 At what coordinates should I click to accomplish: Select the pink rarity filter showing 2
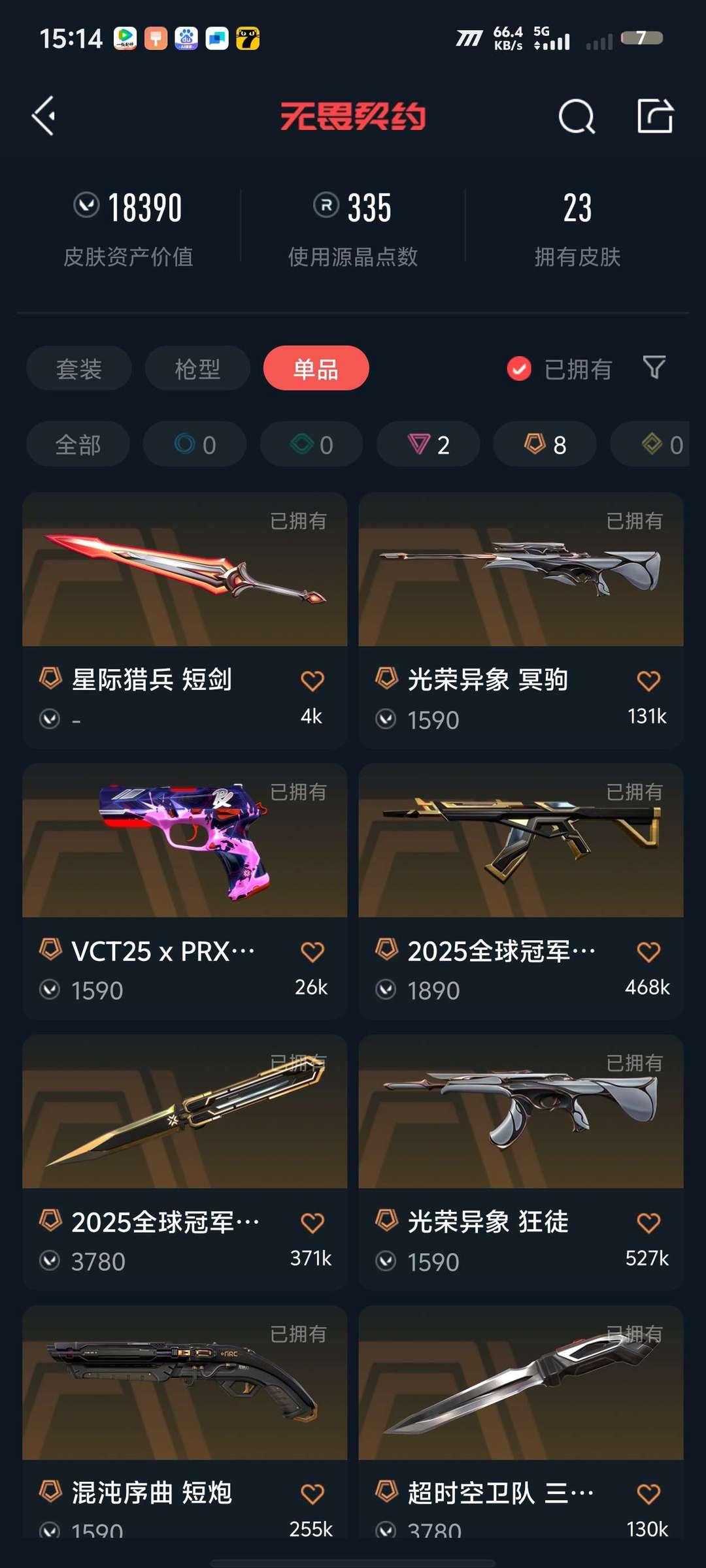coord(428,444)
